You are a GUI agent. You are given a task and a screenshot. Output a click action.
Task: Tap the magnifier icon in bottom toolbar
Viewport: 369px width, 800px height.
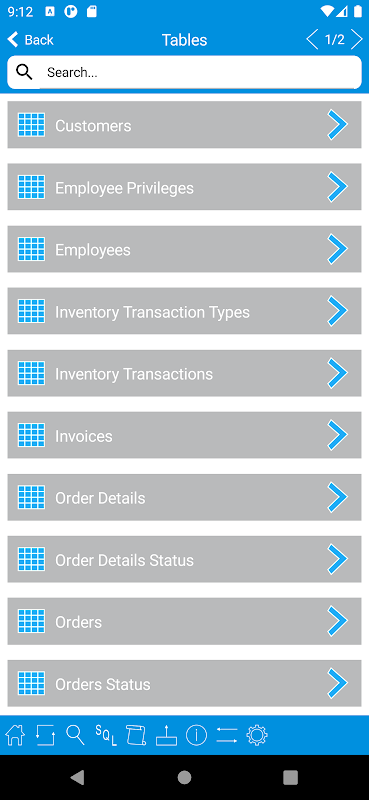[x=76, y=735]
